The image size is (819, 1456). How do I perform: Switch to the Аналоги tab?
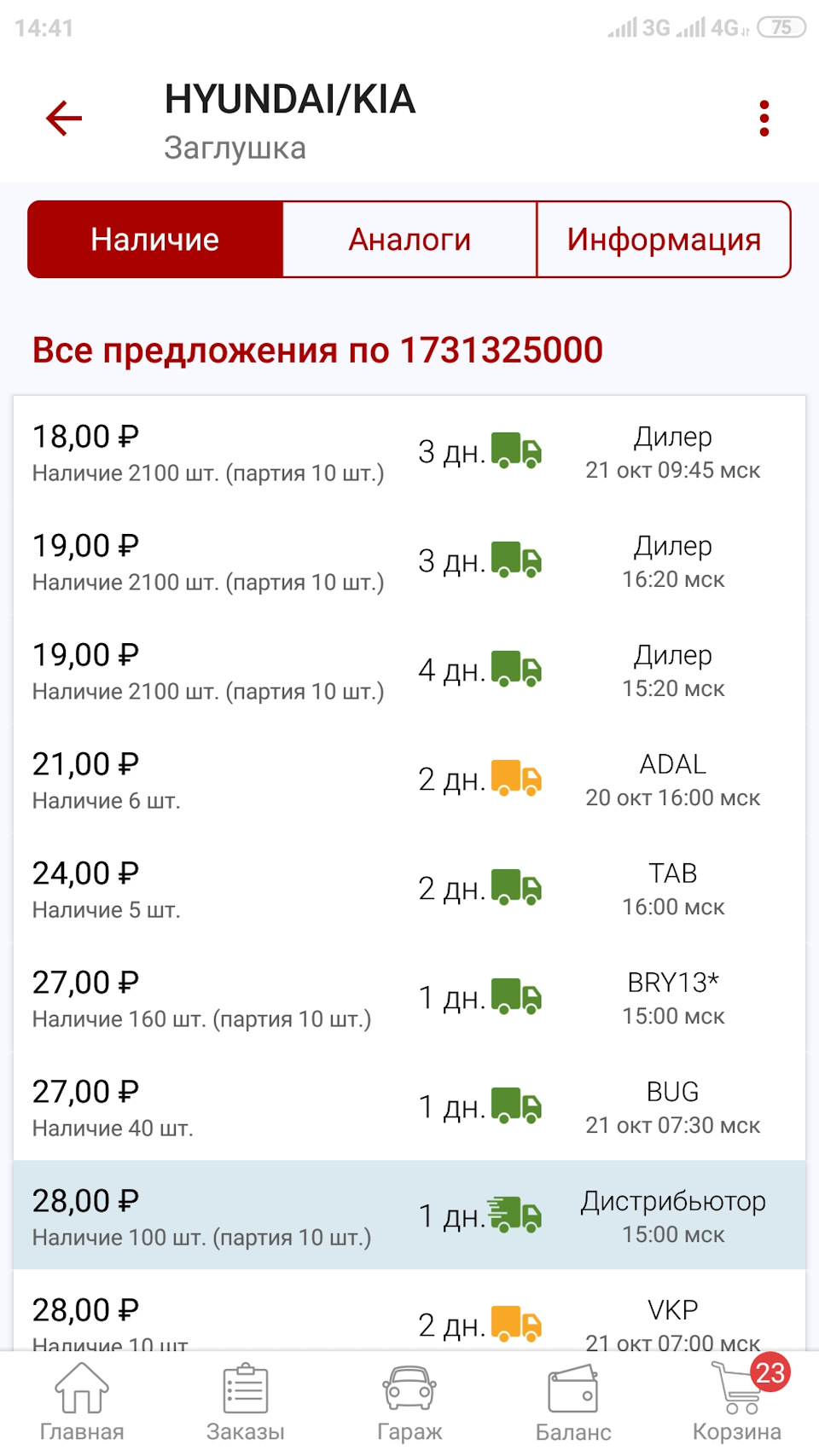409,239
